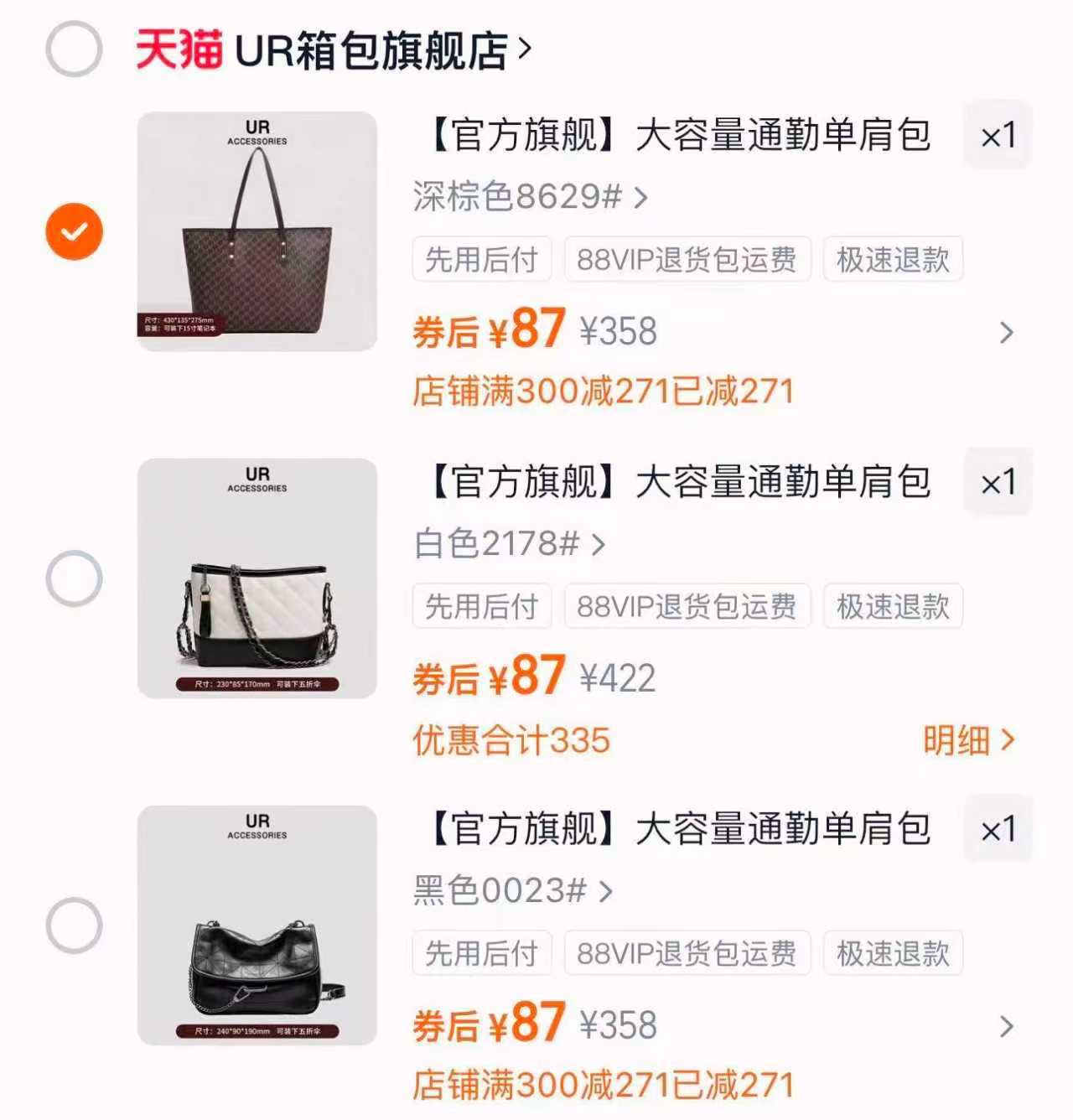Click the 极速退款 tag on third item
The width and height of the screenshot is (1073, 1120).
coord(891,952)
